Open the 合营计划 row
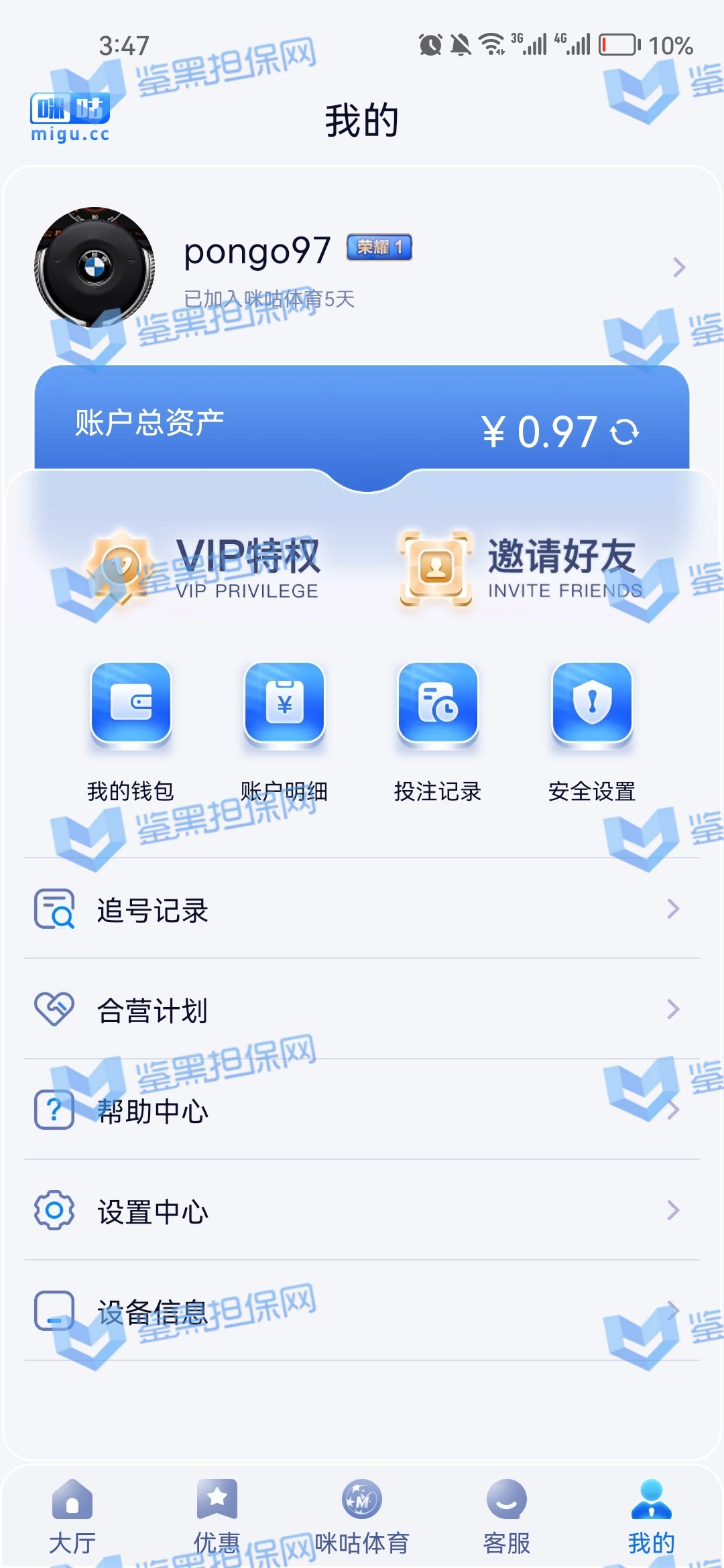The image size is (724, 1568). 362,1010
